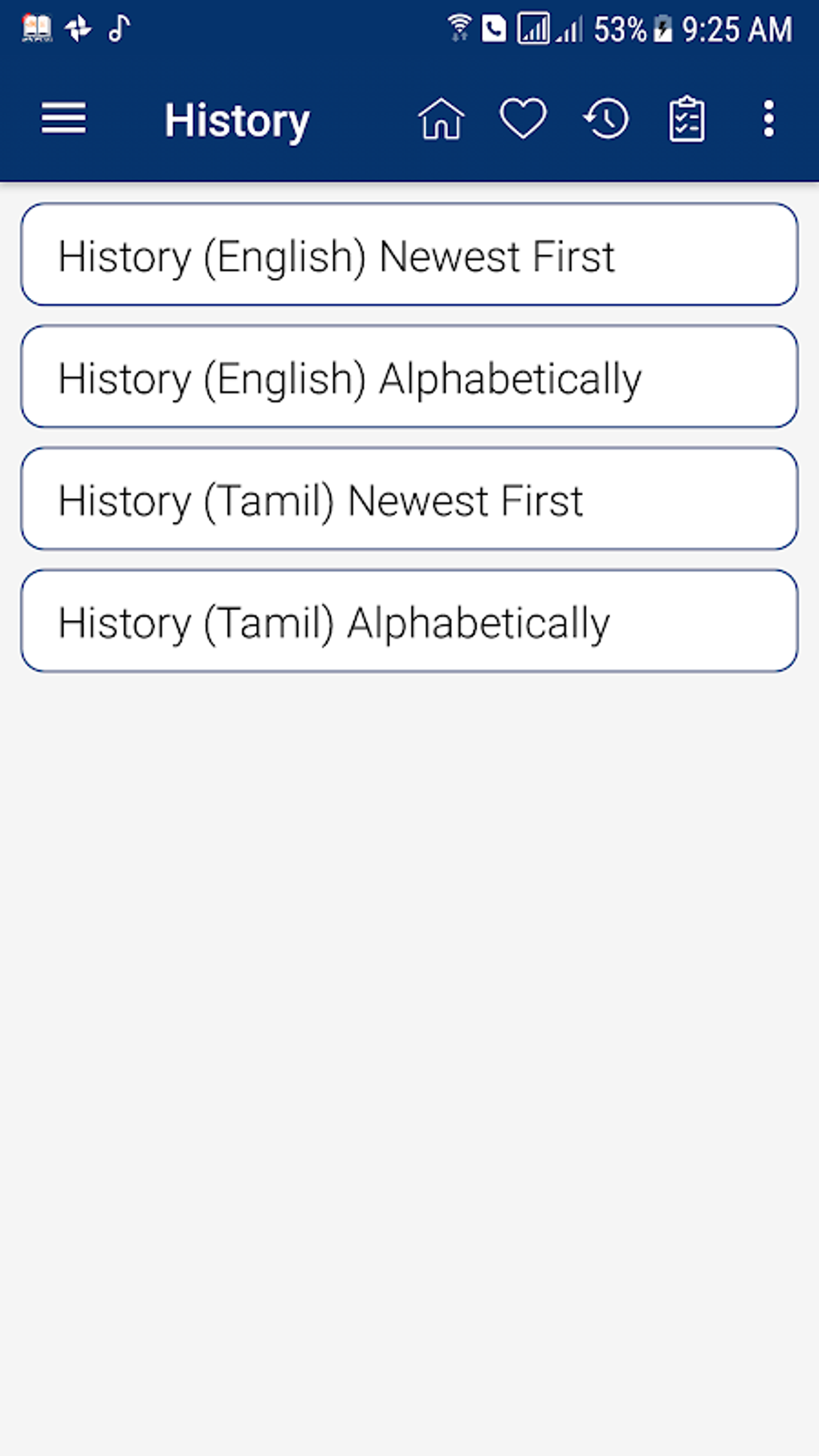Screen dimensions: 819x1456
Task: Tap the phone call icon in status bar
Action: click(495, 27)
